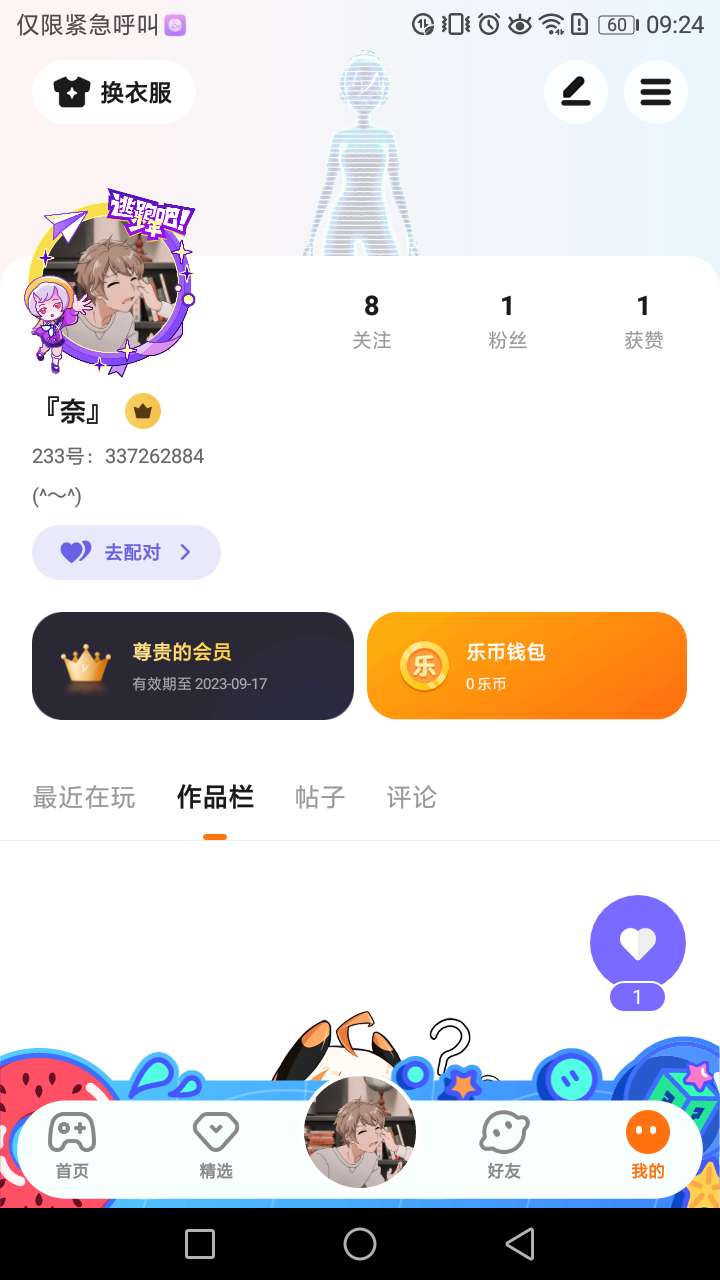Image resolution: width=720 pixels, height=1280 pixels.
Task: Switch to the 帖子 tab
Action: coord(320,797)
